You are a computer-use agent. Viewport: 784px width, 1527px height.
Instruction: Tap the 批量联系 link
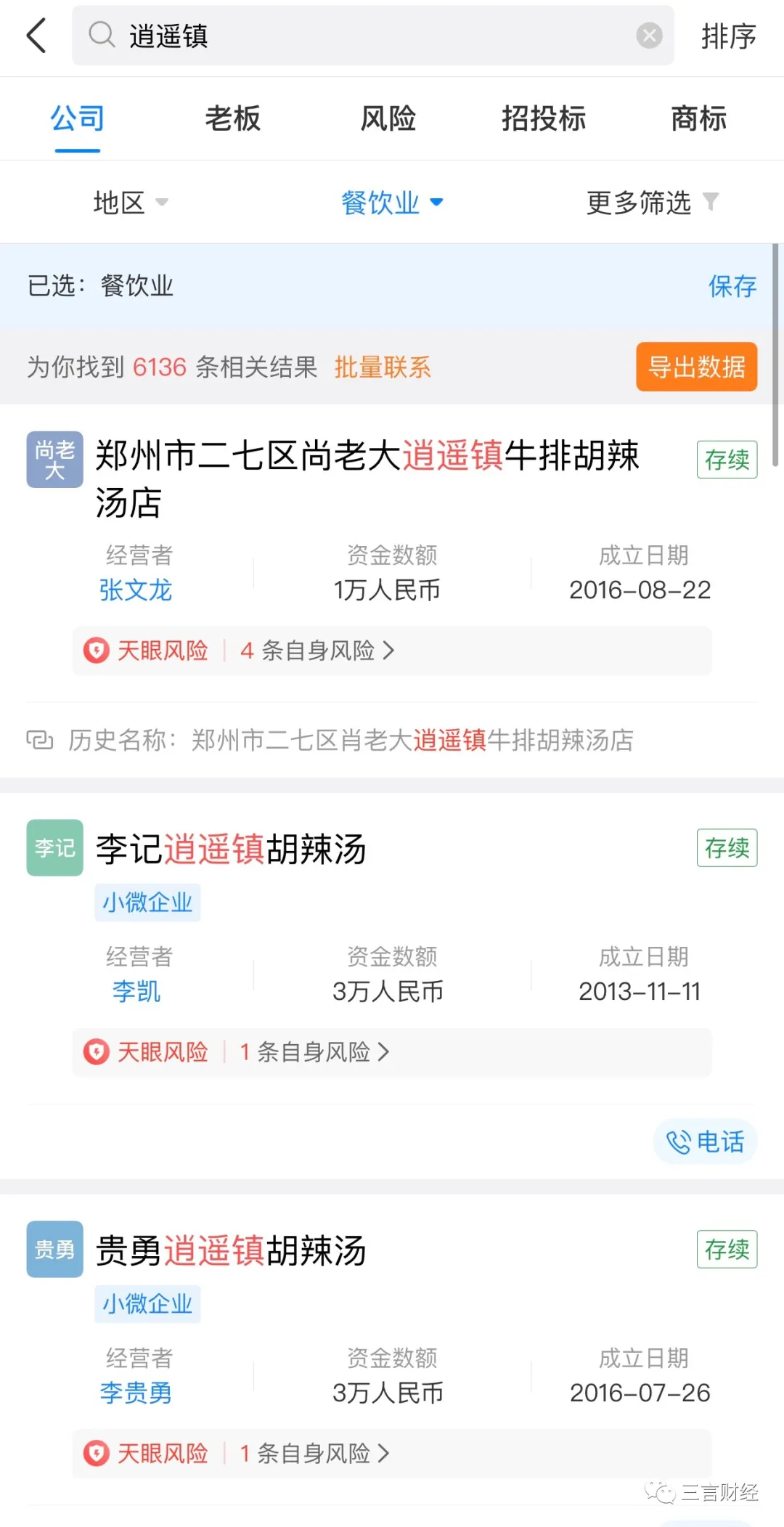coord(383,367)
